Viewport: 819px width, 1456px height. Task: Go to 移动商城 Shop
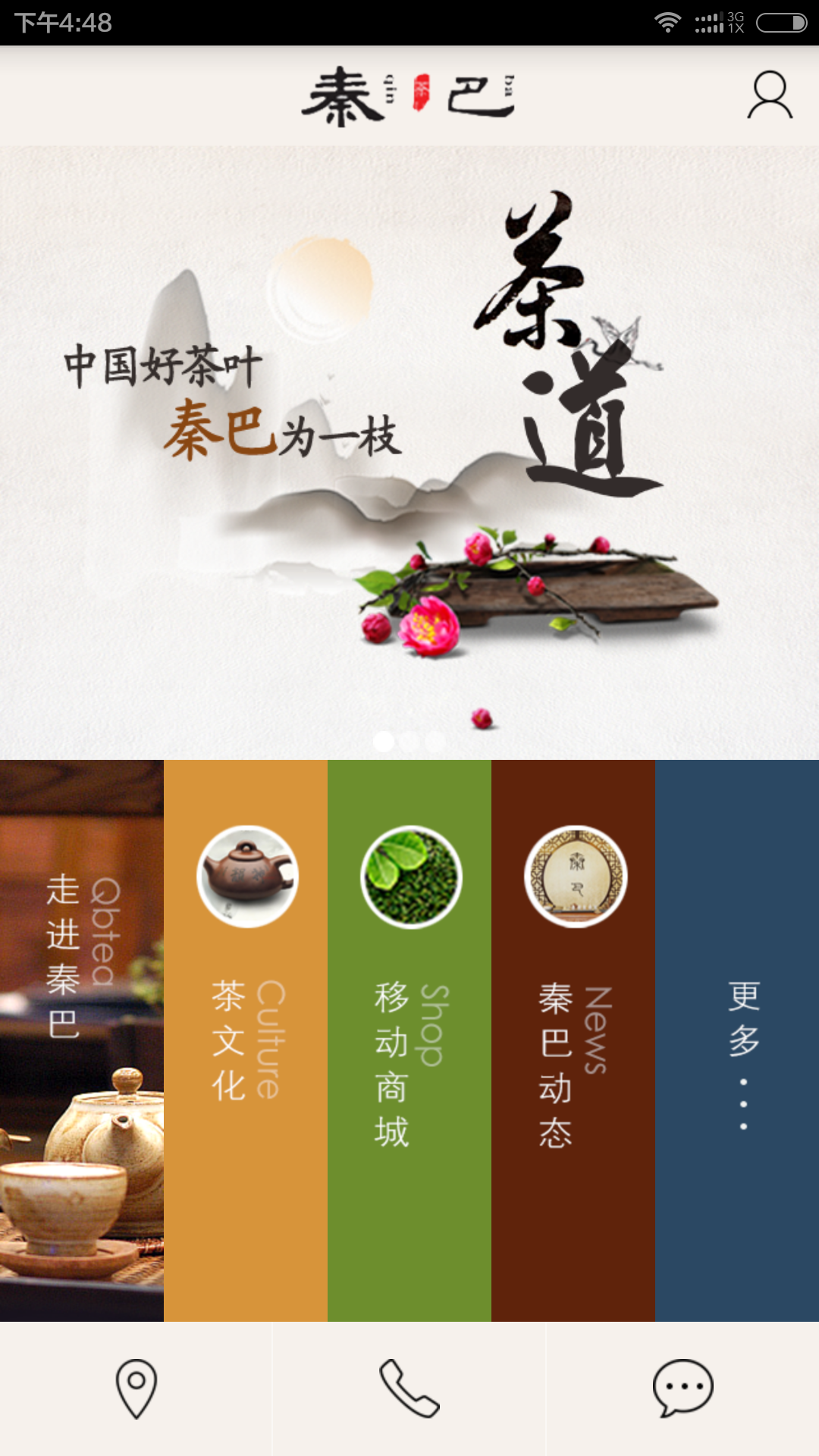tap(409, 1040)
